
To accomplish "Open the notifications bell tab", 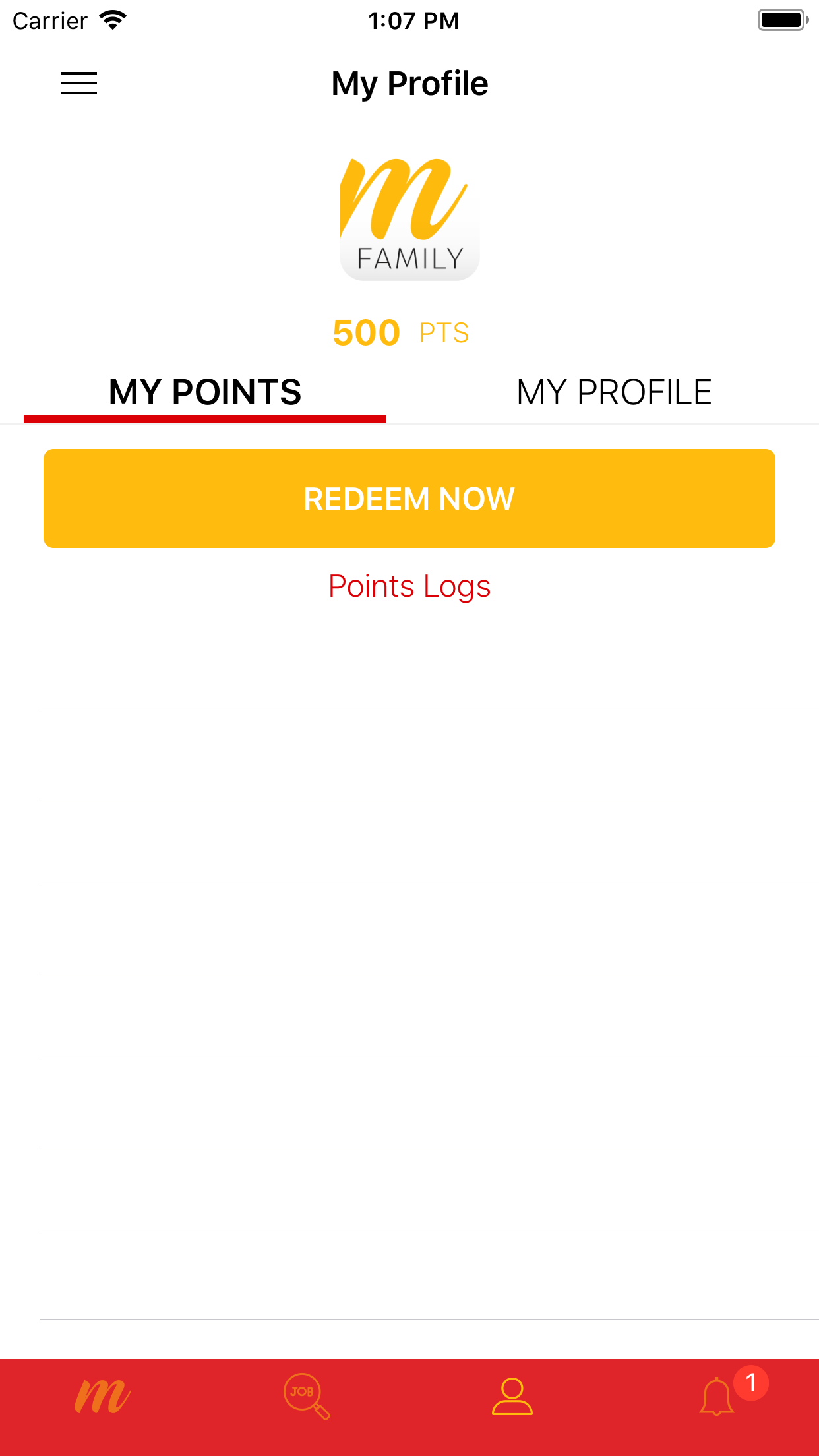I will click(x=717, y=1397).
